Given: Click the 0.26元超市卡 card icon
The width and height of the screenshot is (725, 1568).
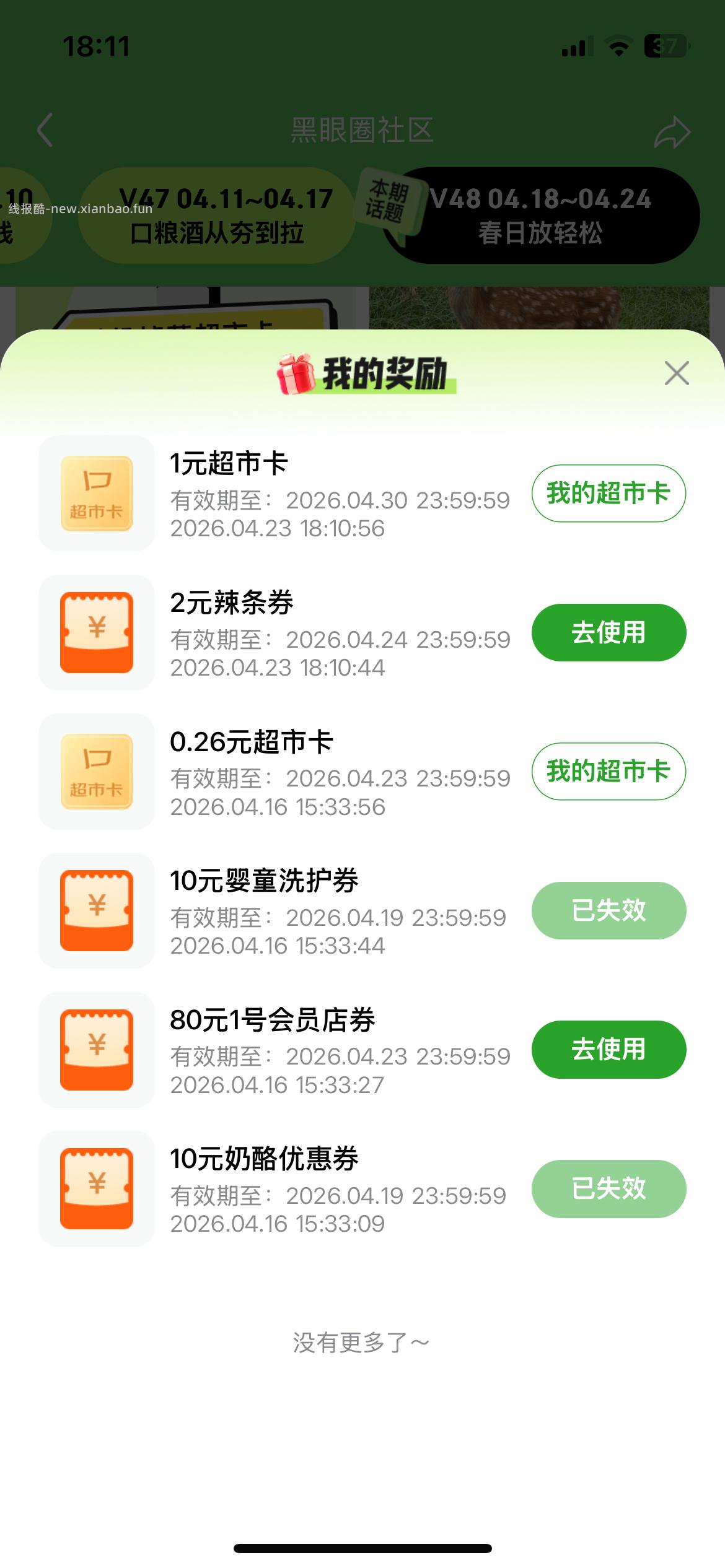Looking at the screenshot, I should 96,772.
